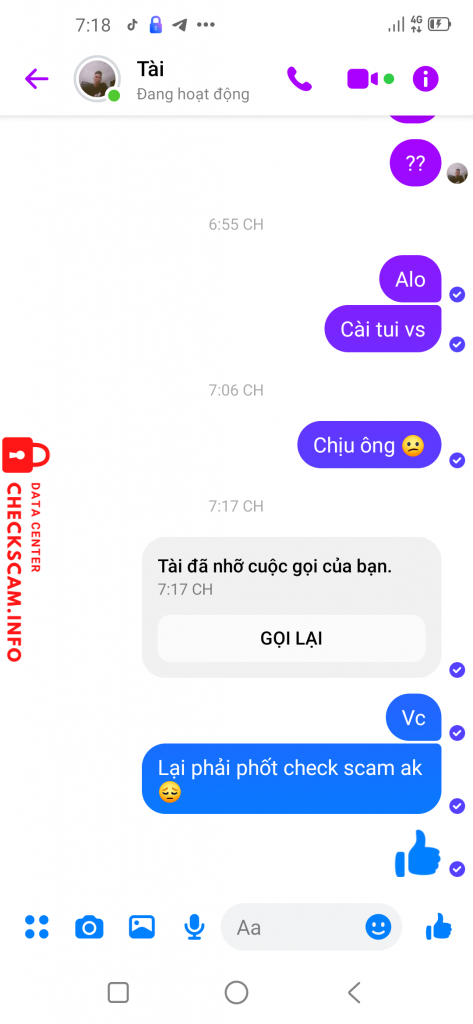This screenshot has height=1024, width=473.
Task: Open Tài's profile picture in header
Action: pyautogui.click(x=97, y=79)
